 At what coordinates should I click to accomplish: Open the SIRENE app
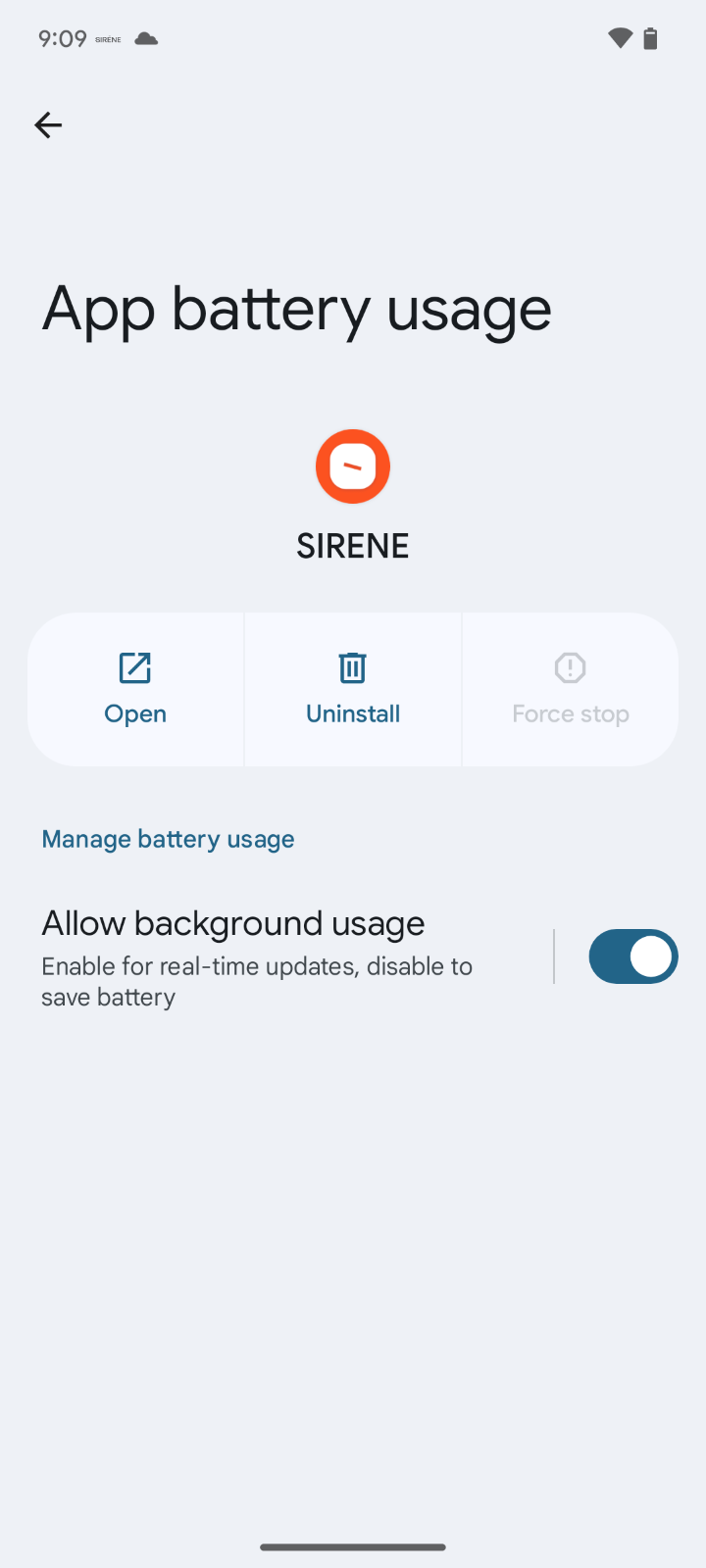(135, 689)
